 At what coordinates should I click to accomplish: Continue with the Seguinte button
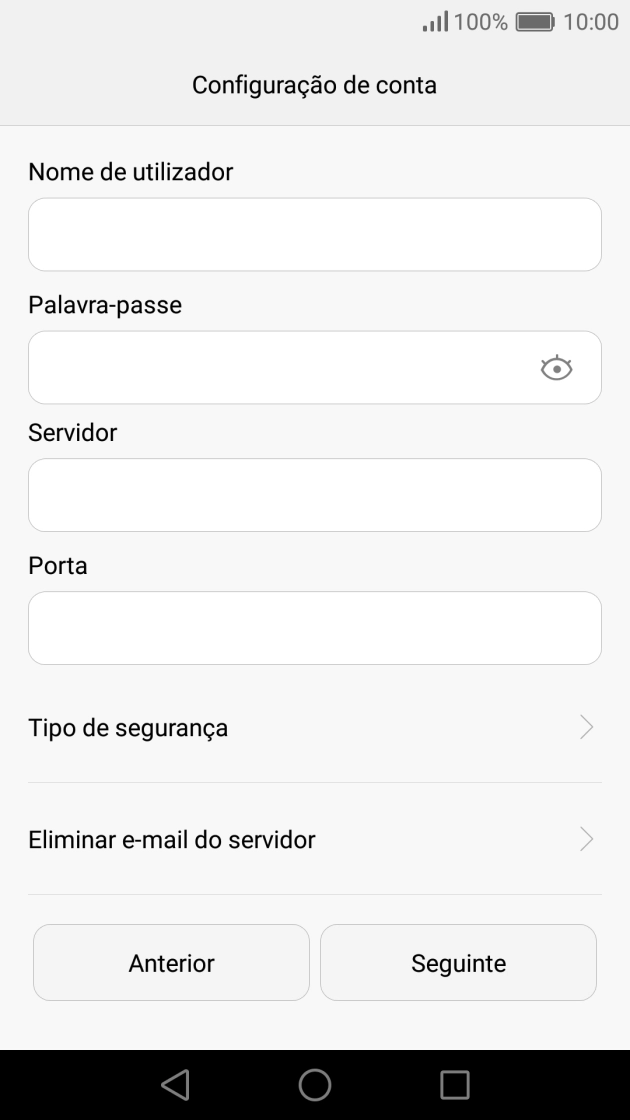458,963
